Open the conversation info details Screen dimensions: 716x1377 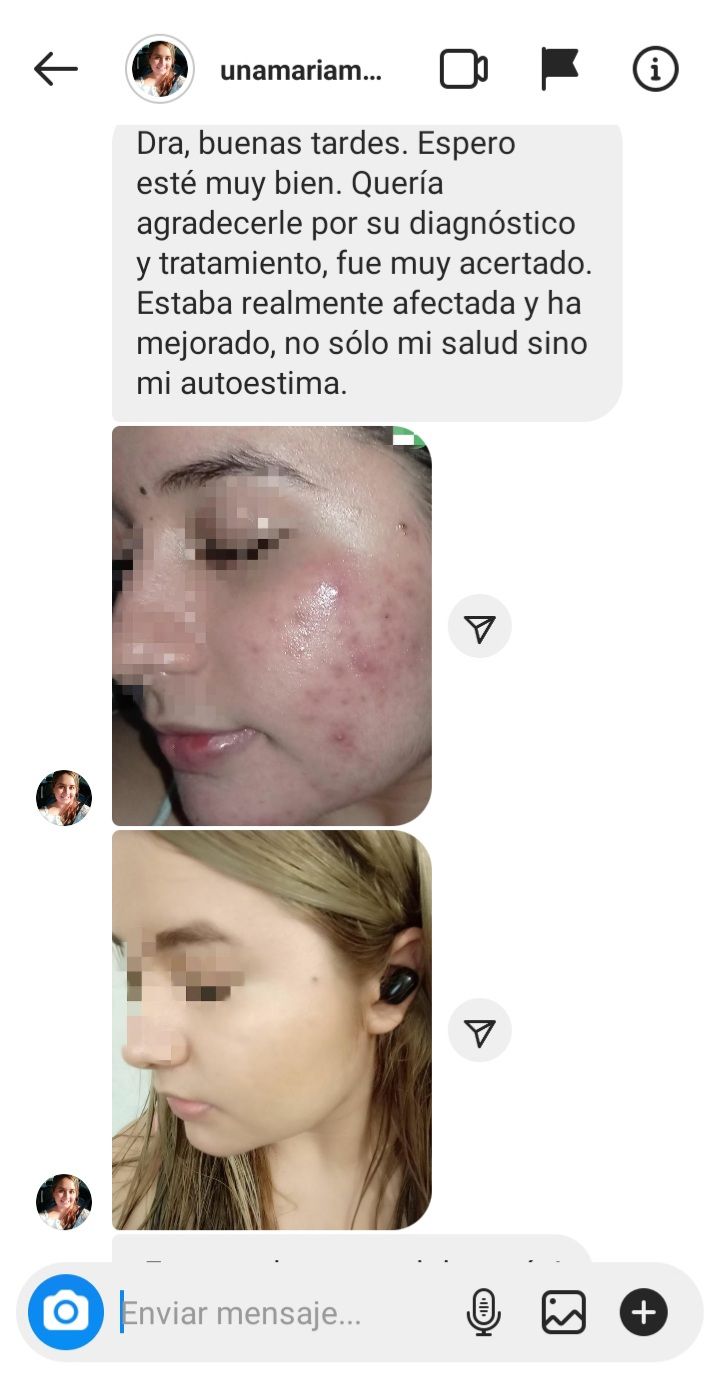pos(655,69)
